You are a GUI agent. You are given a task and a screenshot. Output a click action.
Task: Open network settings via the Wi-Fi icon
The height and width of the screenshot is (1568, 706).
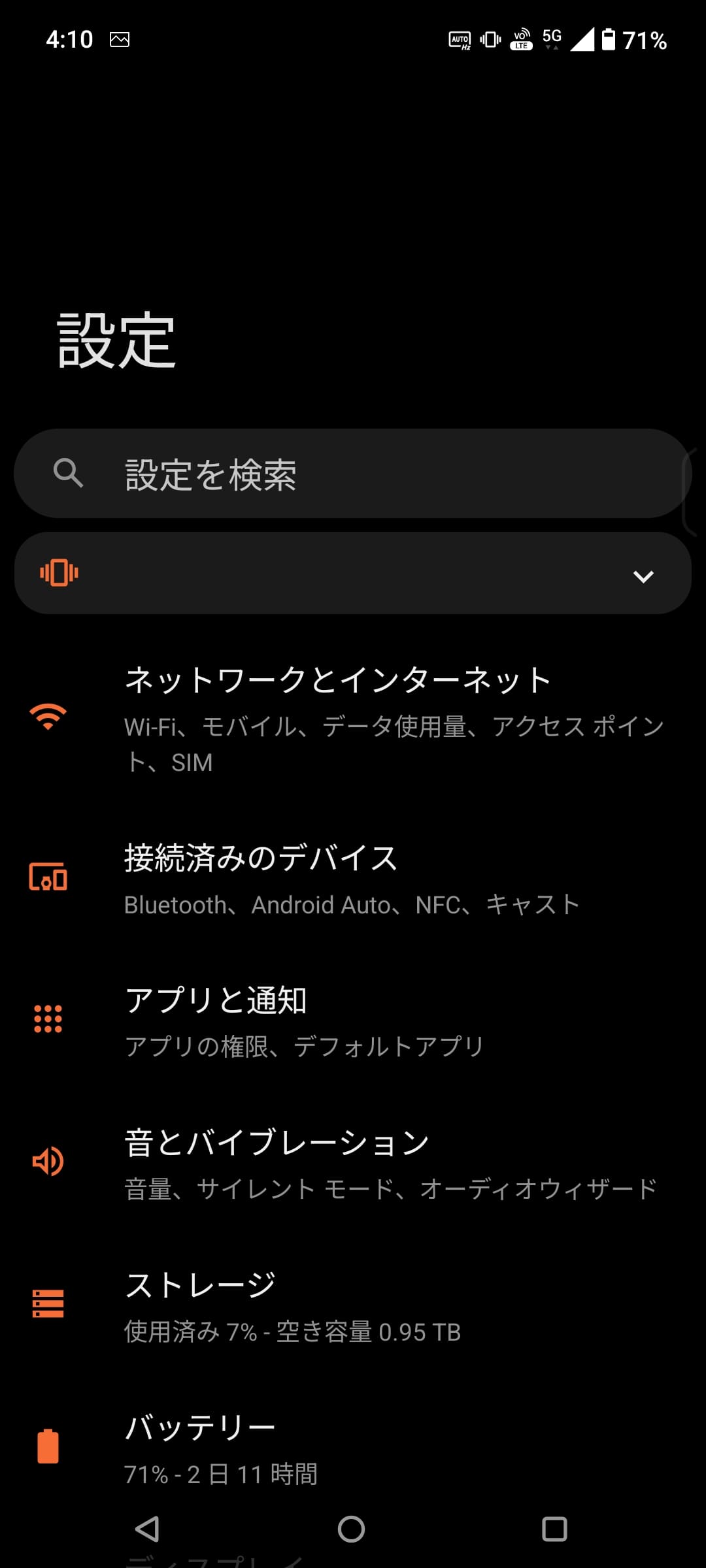(48, 719)
